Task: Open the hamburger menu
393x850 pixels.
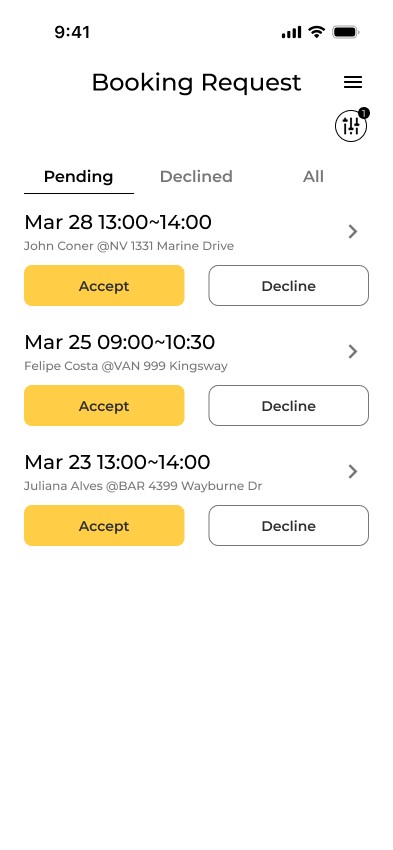Action: coord(353,82)
